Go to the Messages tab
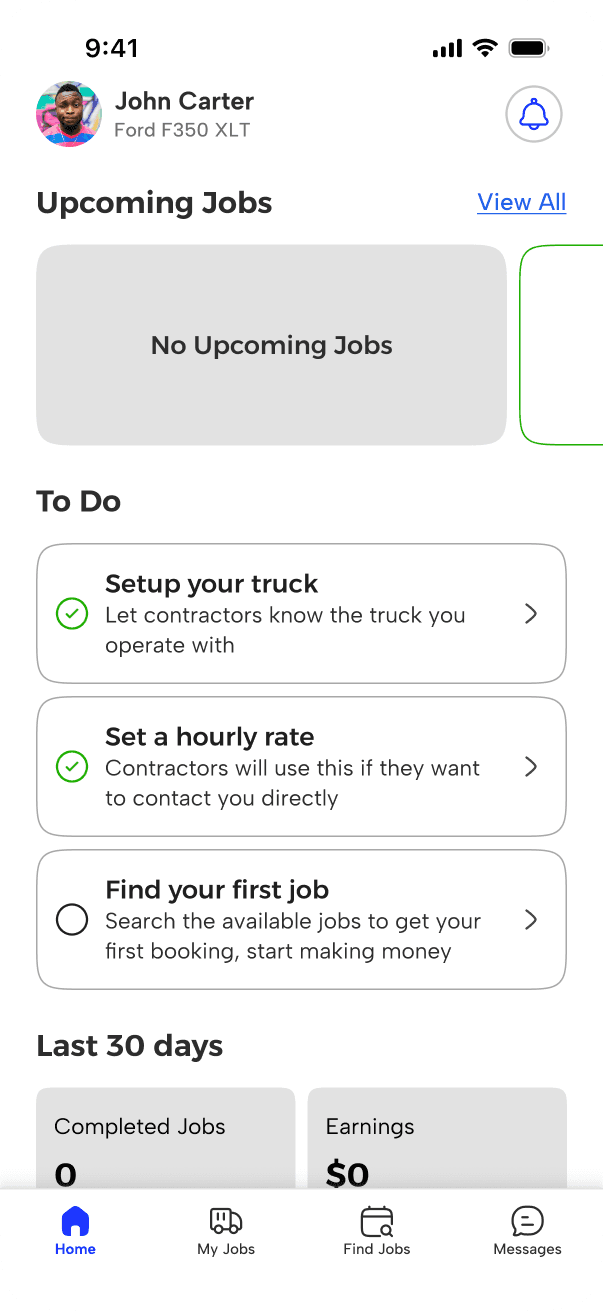 527,1231
